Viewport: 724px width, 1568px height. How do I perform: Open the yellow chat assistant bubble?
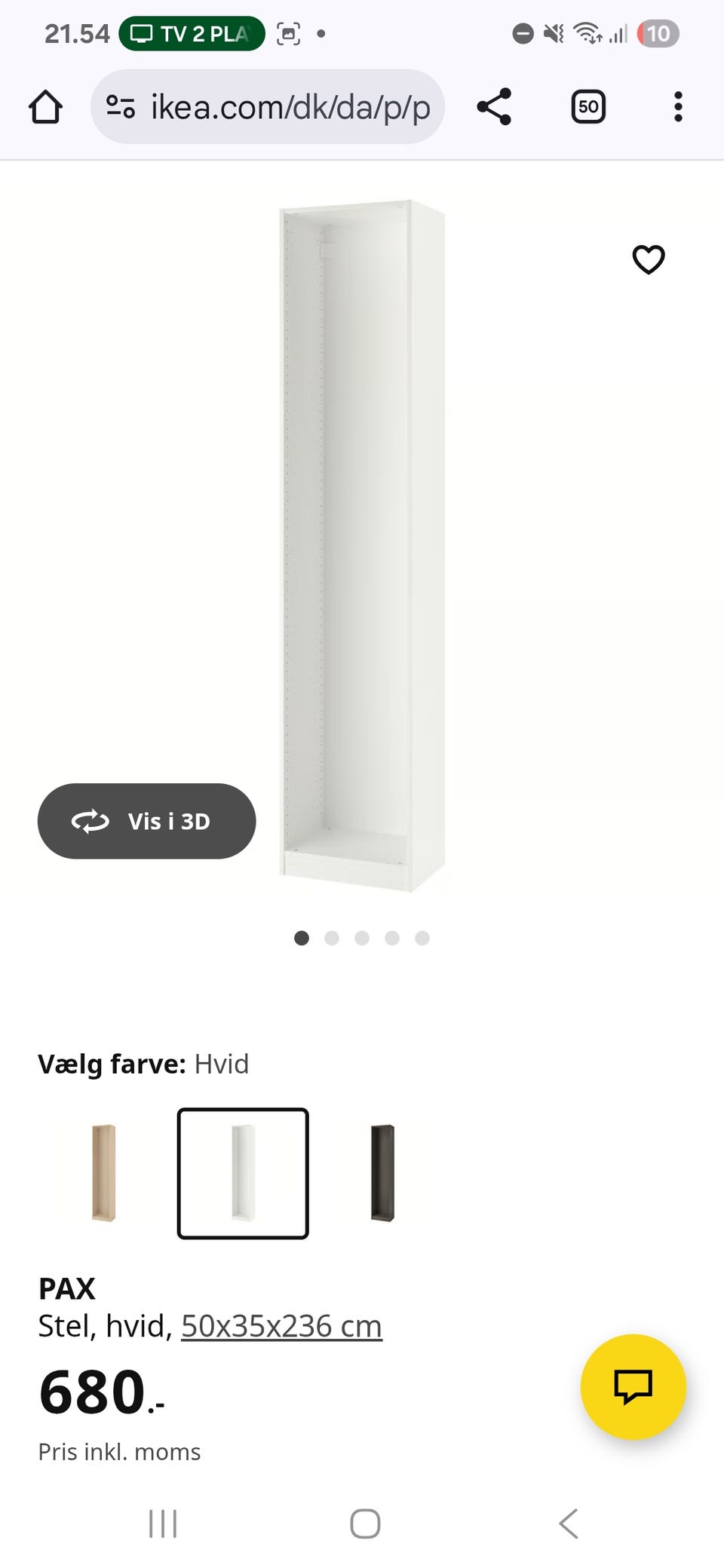point(633,1386)
